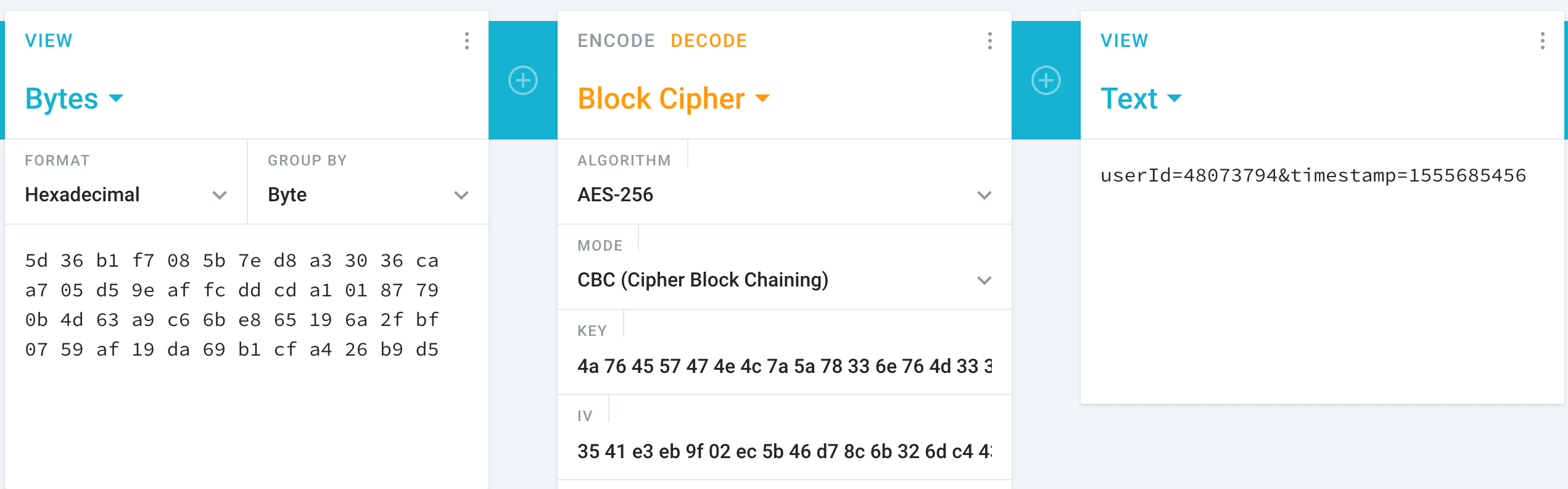The width and height of the screenshot is (1568, 489).
Task: Open the Text view overflow menu
Action: click(1542, 41)
